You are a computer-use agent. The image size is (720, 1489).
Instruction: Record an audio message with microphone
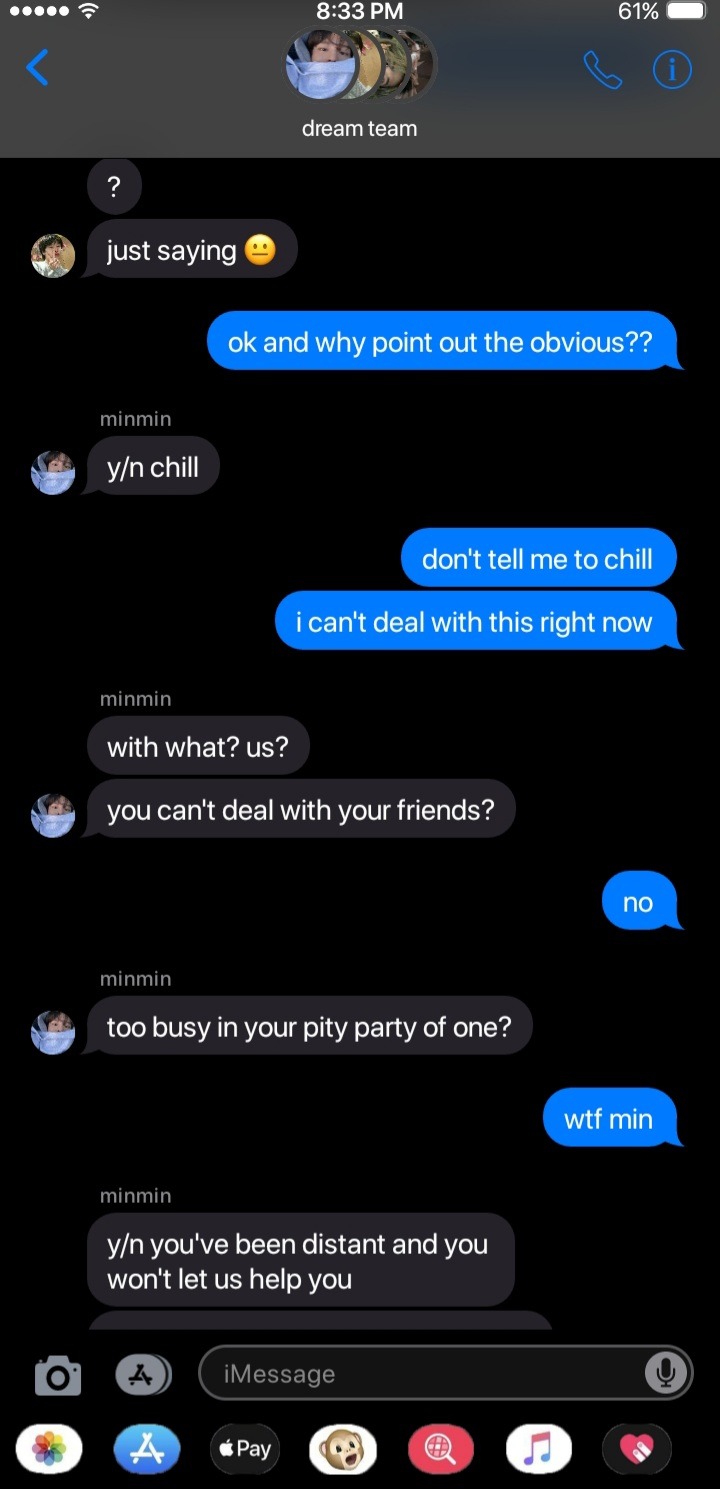664,1374
